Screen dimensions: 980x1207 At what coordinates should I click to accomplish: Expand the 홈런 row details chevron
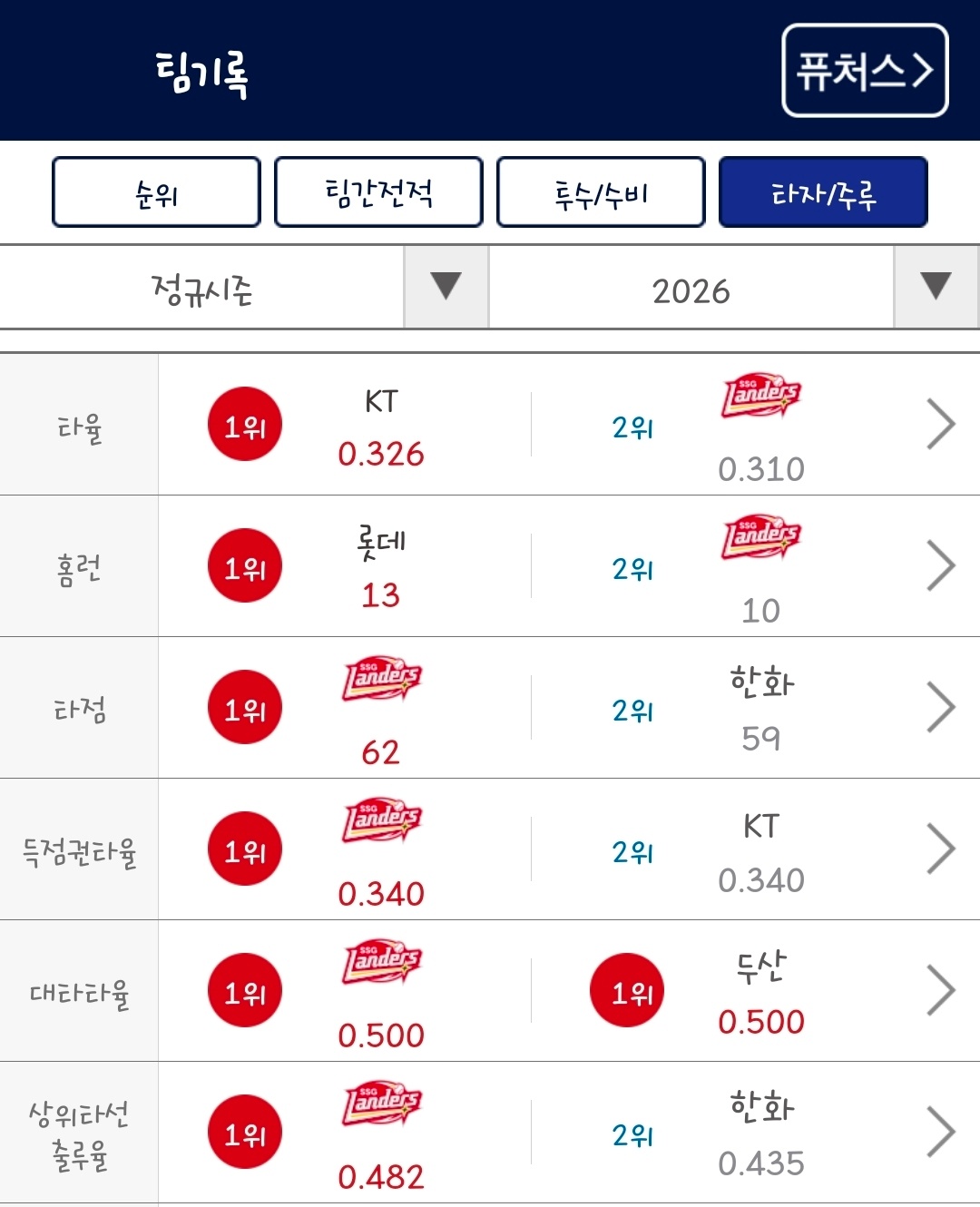point(940,565)
